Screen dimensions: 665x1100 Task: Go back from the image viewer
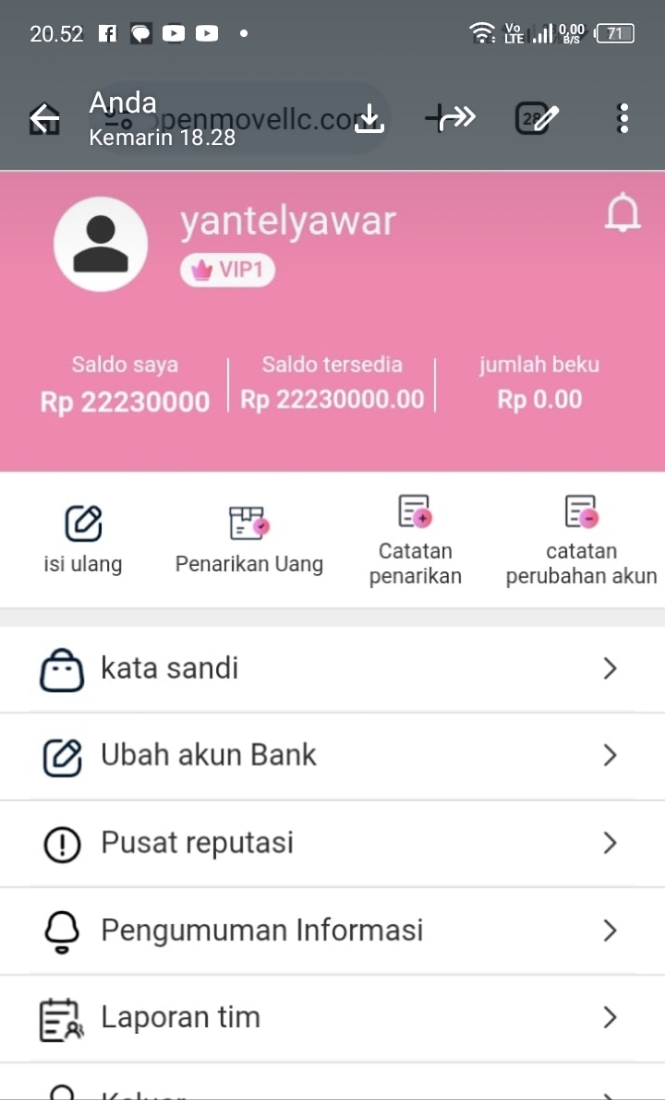point(44,119)
